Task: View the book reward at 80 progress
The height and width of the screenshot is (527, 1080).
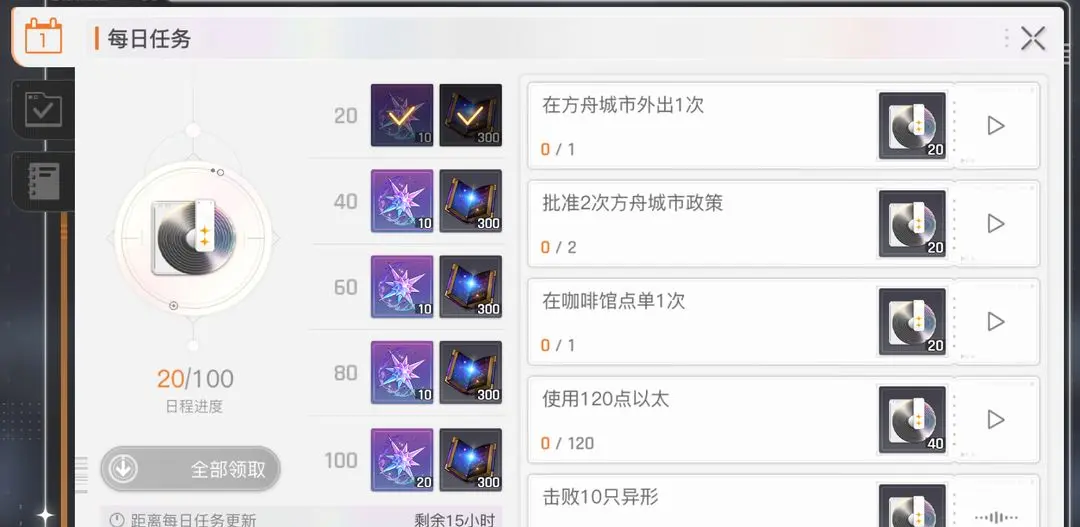Action: [471, 373]
